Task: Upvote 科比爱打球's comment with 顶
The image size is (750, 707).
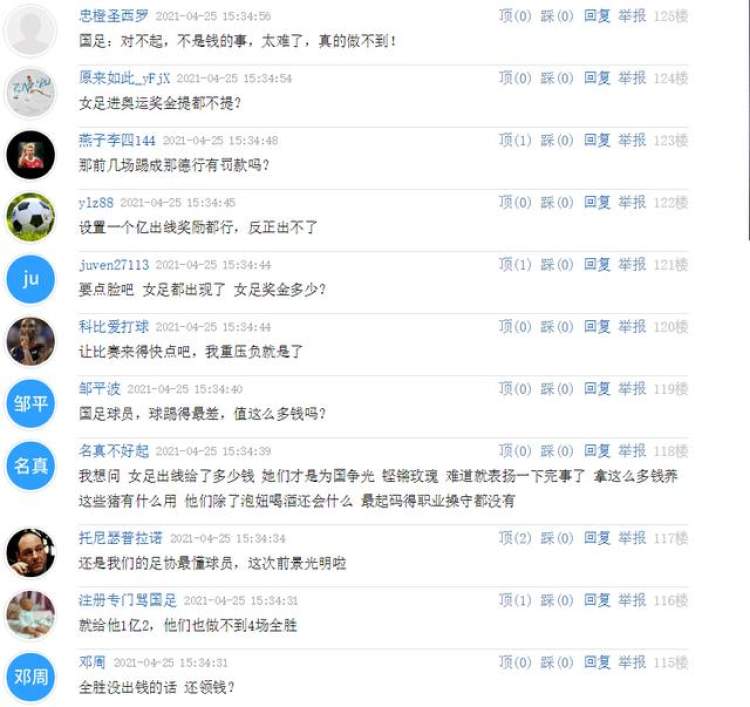Action: click(514, 327)
